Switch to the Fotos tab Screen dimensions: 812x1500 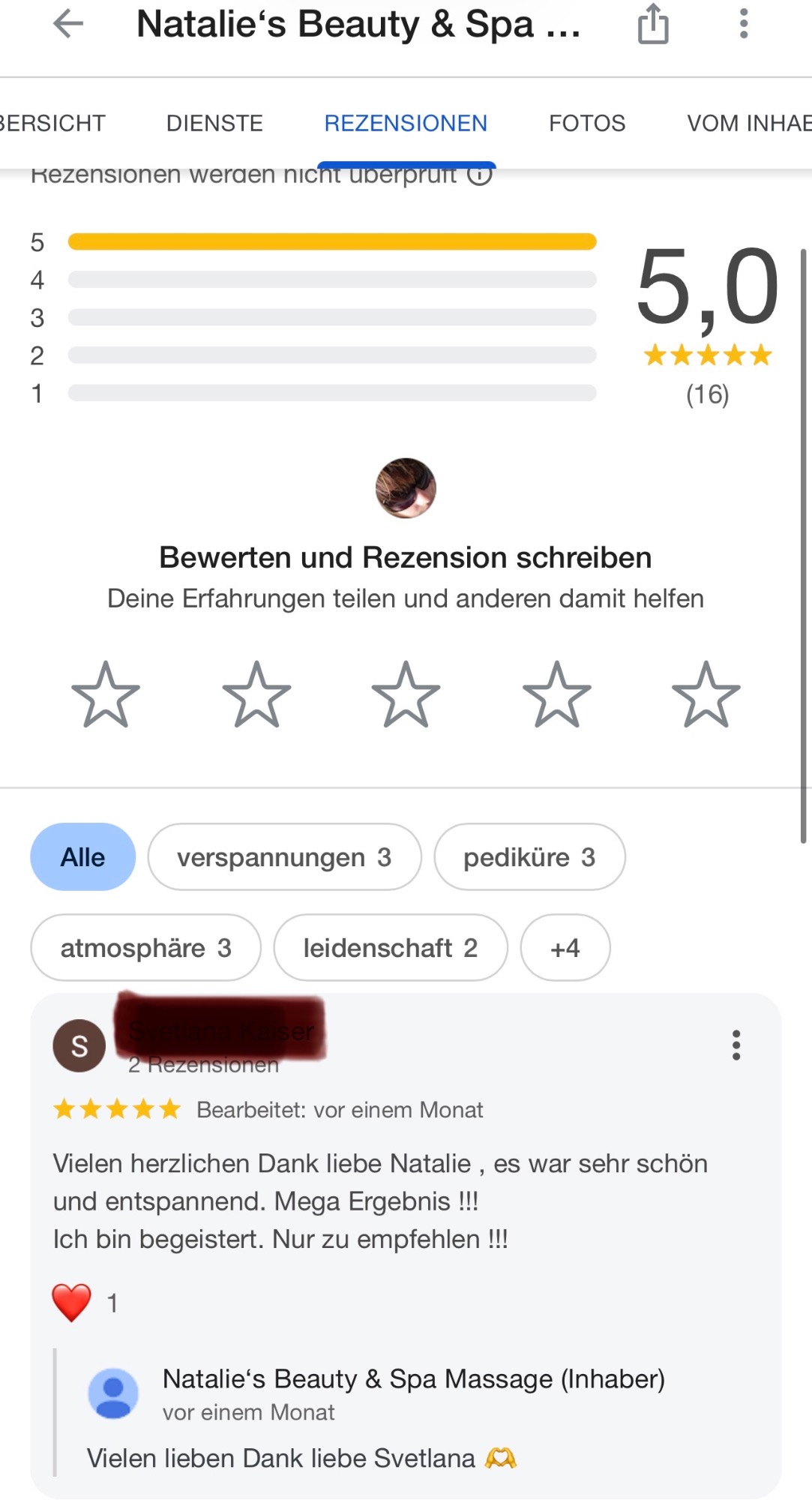pos(586,123)
